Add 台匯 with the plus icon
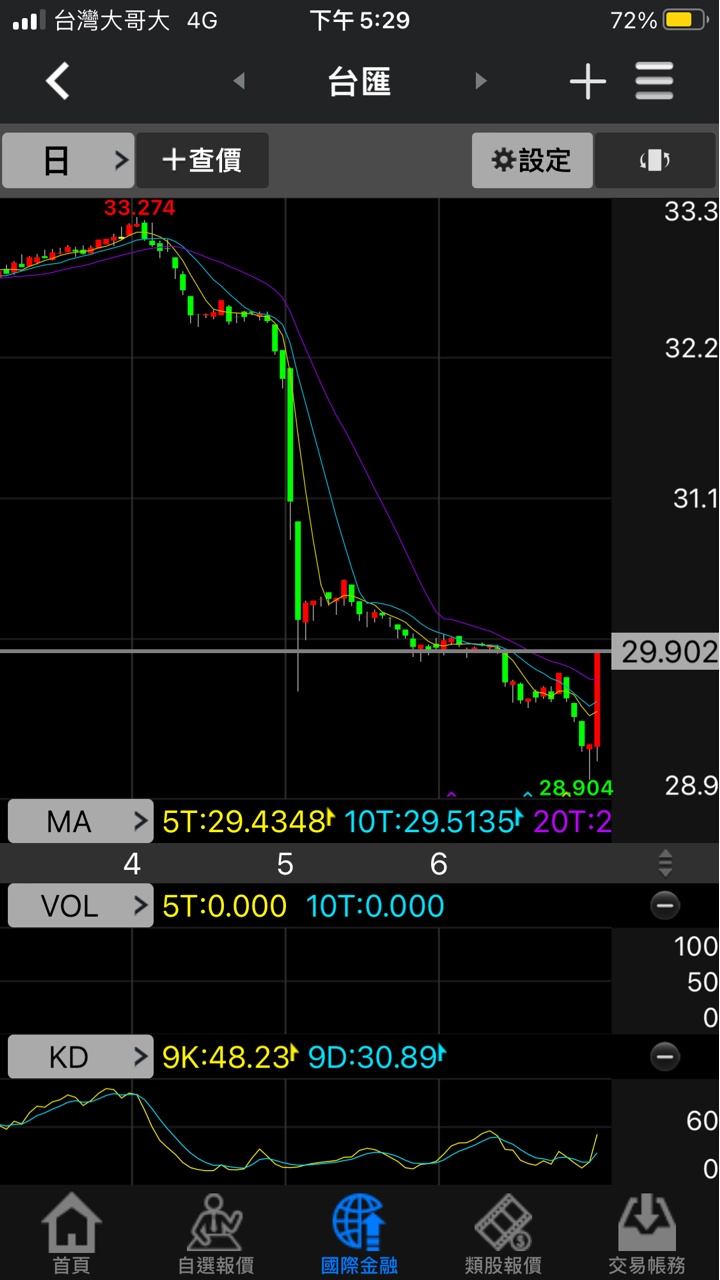 tap(588, 81)
